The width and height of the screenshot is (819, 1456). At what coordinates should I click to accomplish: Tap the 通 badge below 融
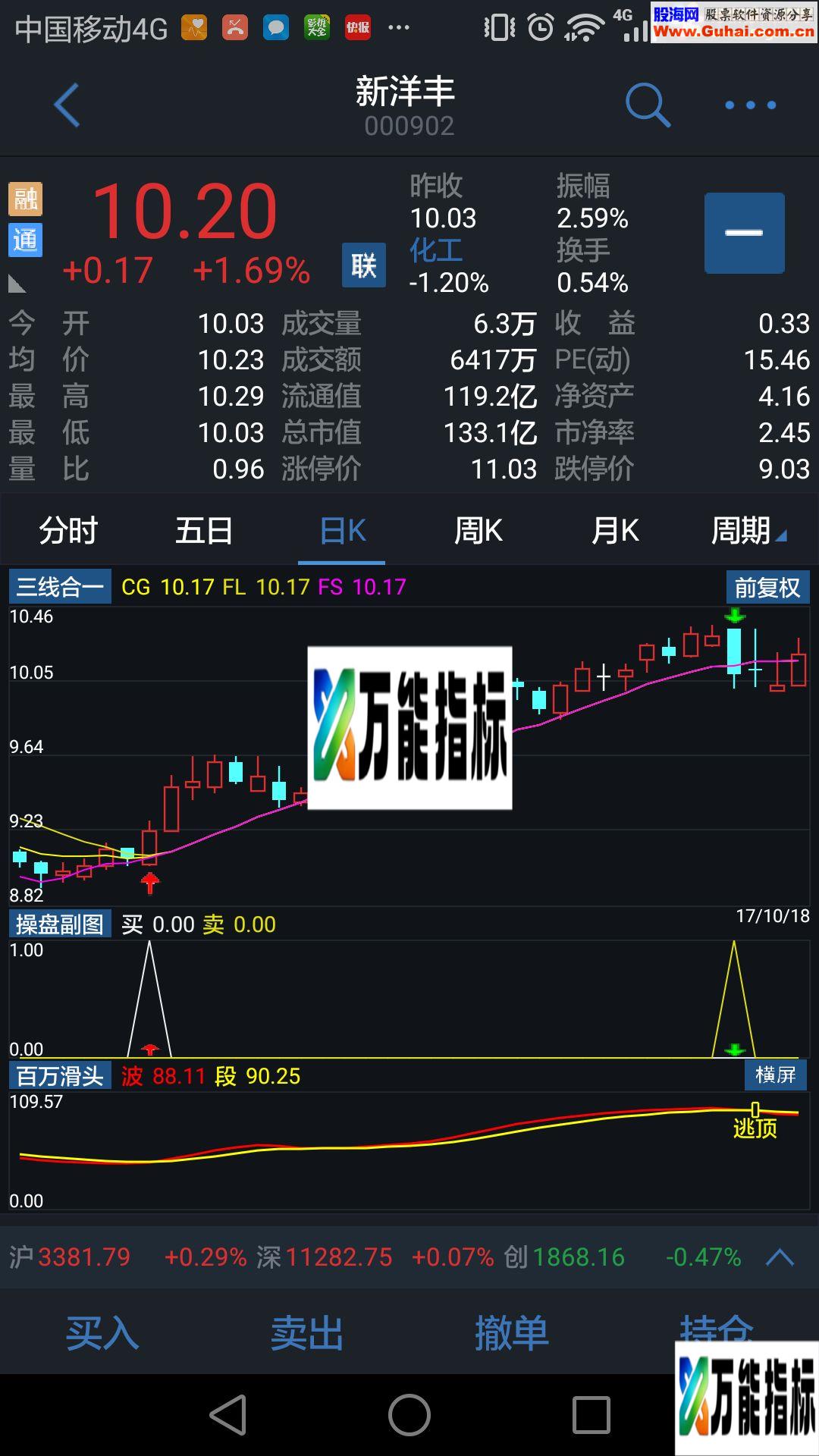click(25, 239)
